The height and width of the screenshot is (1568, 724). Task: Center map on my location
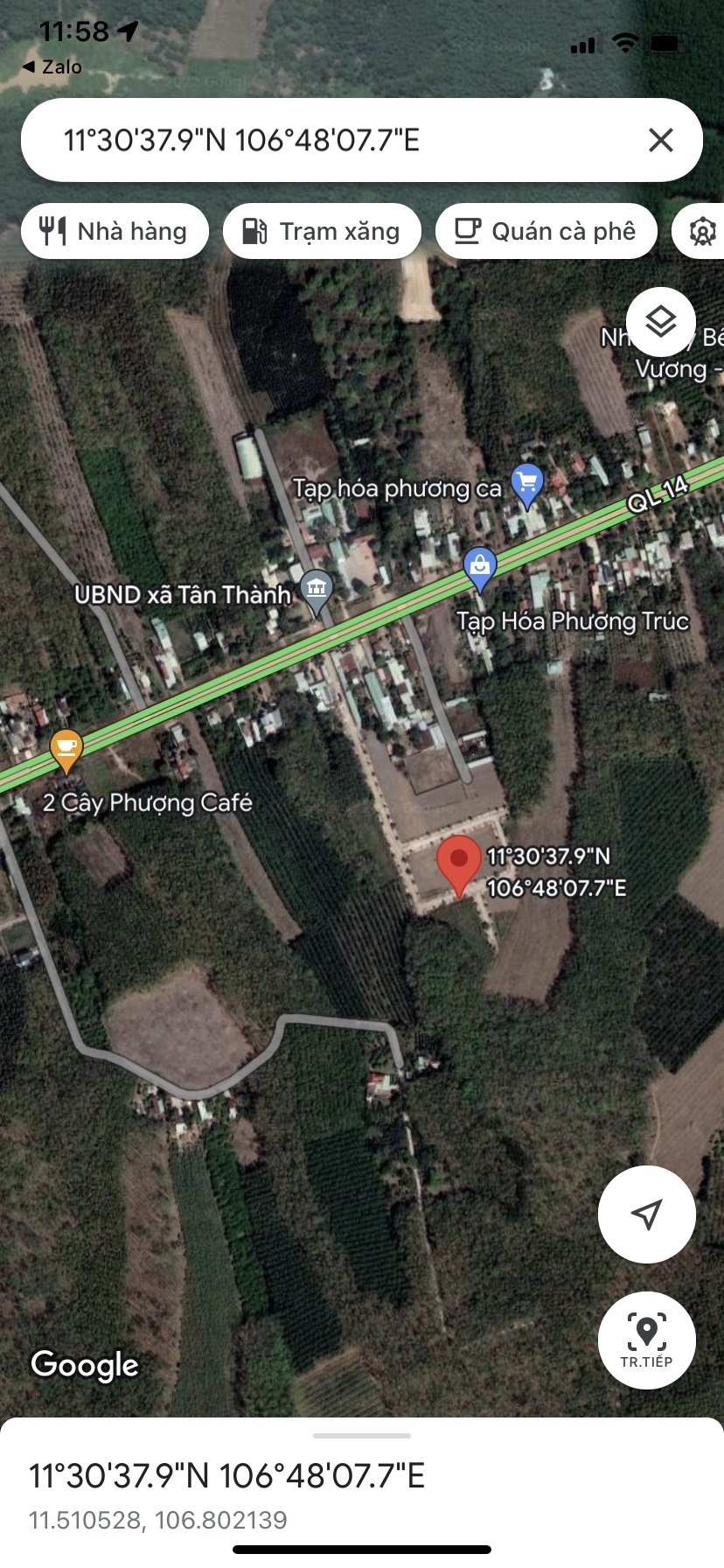[x=646, y=1214]
